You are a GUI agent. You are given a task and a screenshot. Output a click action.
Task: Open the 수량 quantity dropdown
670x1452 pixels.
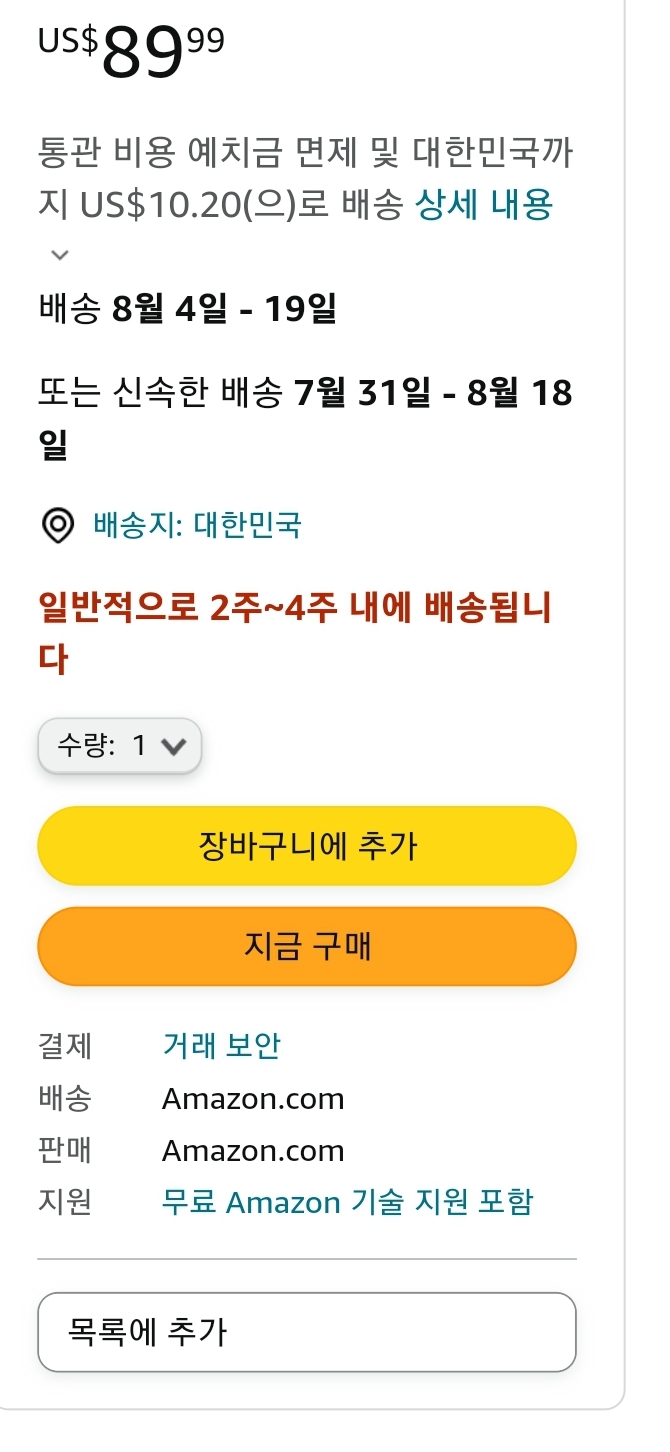pyautogui.click(x=120, y=746)
